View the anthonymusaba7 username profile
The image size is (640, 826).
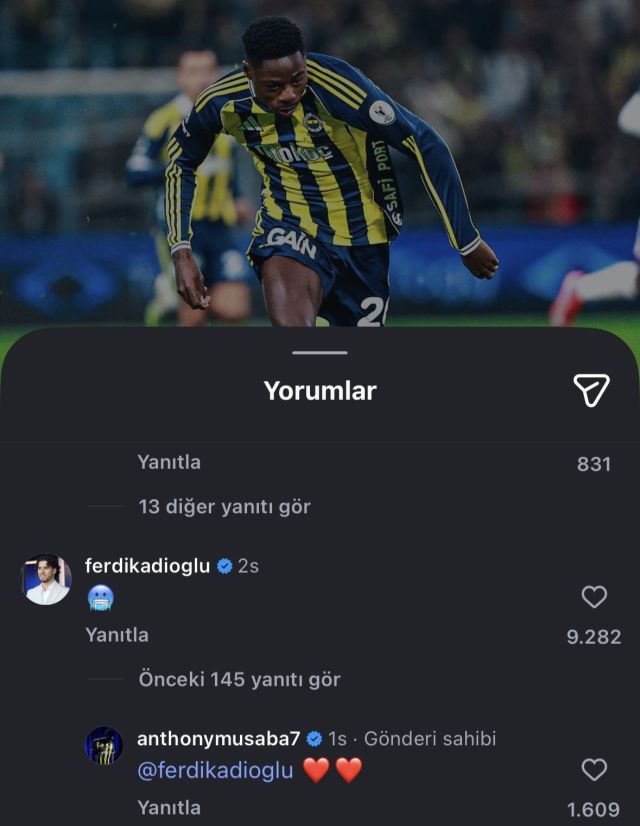point(219,739)
